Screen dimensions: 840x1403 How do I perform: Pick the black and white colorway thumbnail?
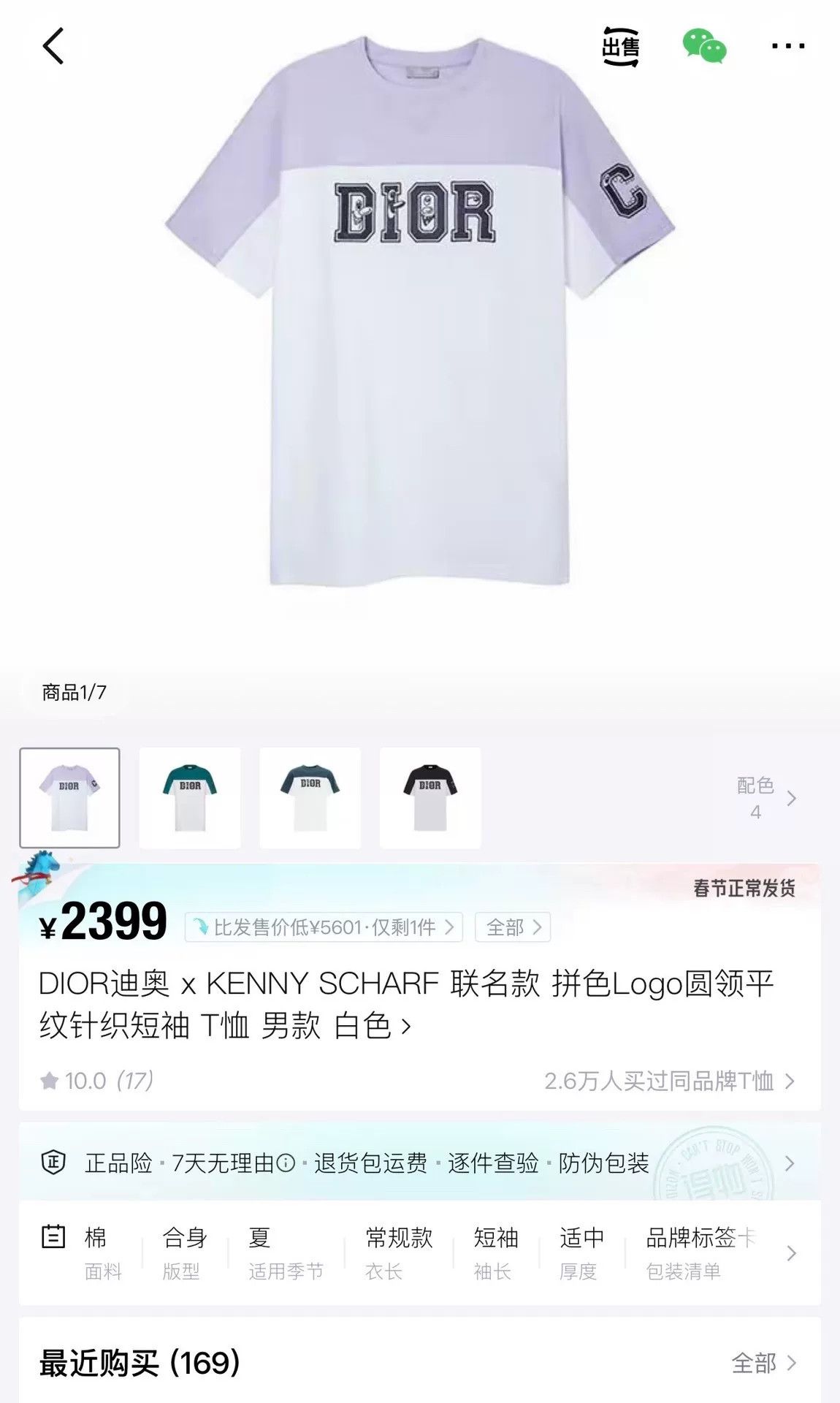(430, 797)
